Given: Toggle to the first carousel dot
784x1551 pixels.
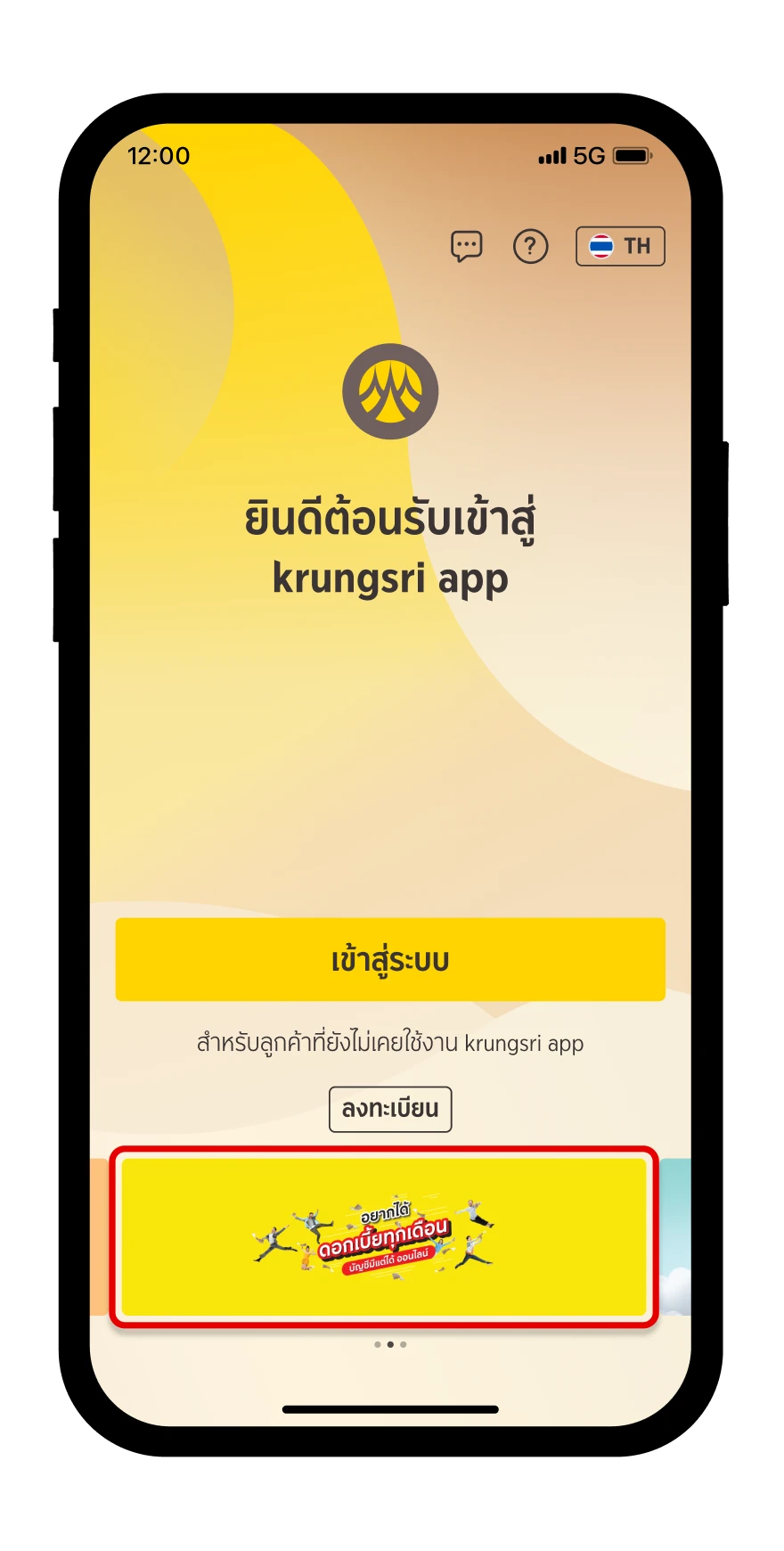Looking at the screenshot, I should pos(376,1345).
